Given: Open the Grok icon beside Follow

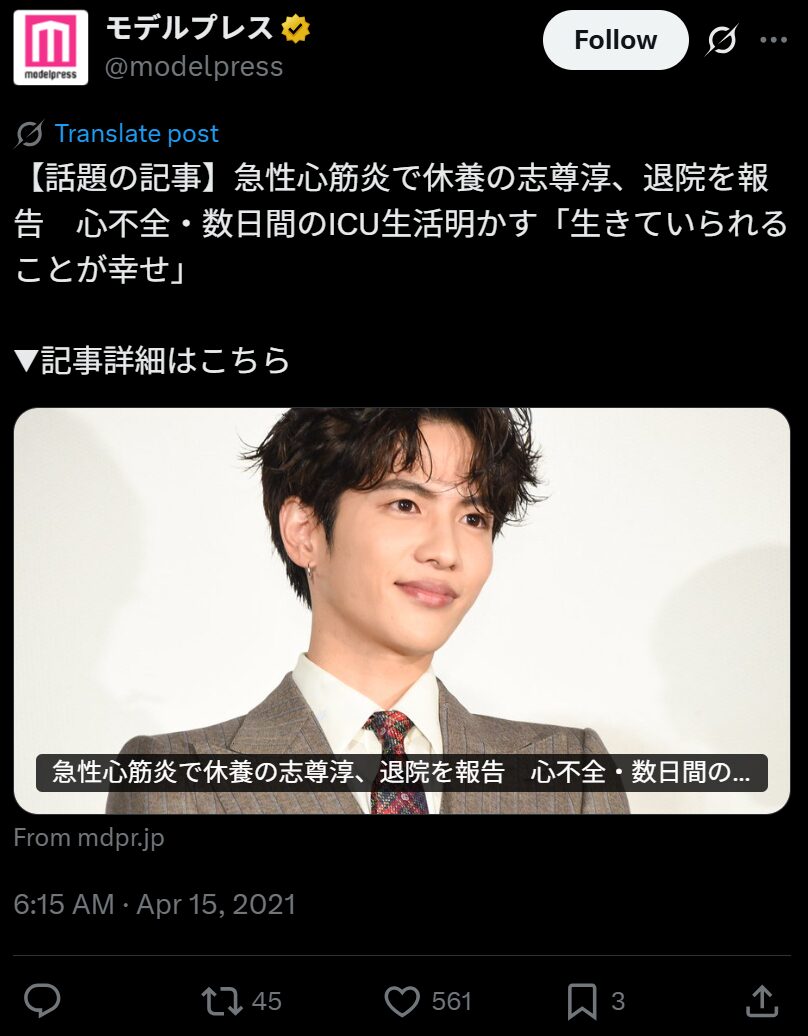Looking at the screenshot, I should pyautogui.click(x=721, y=41).
